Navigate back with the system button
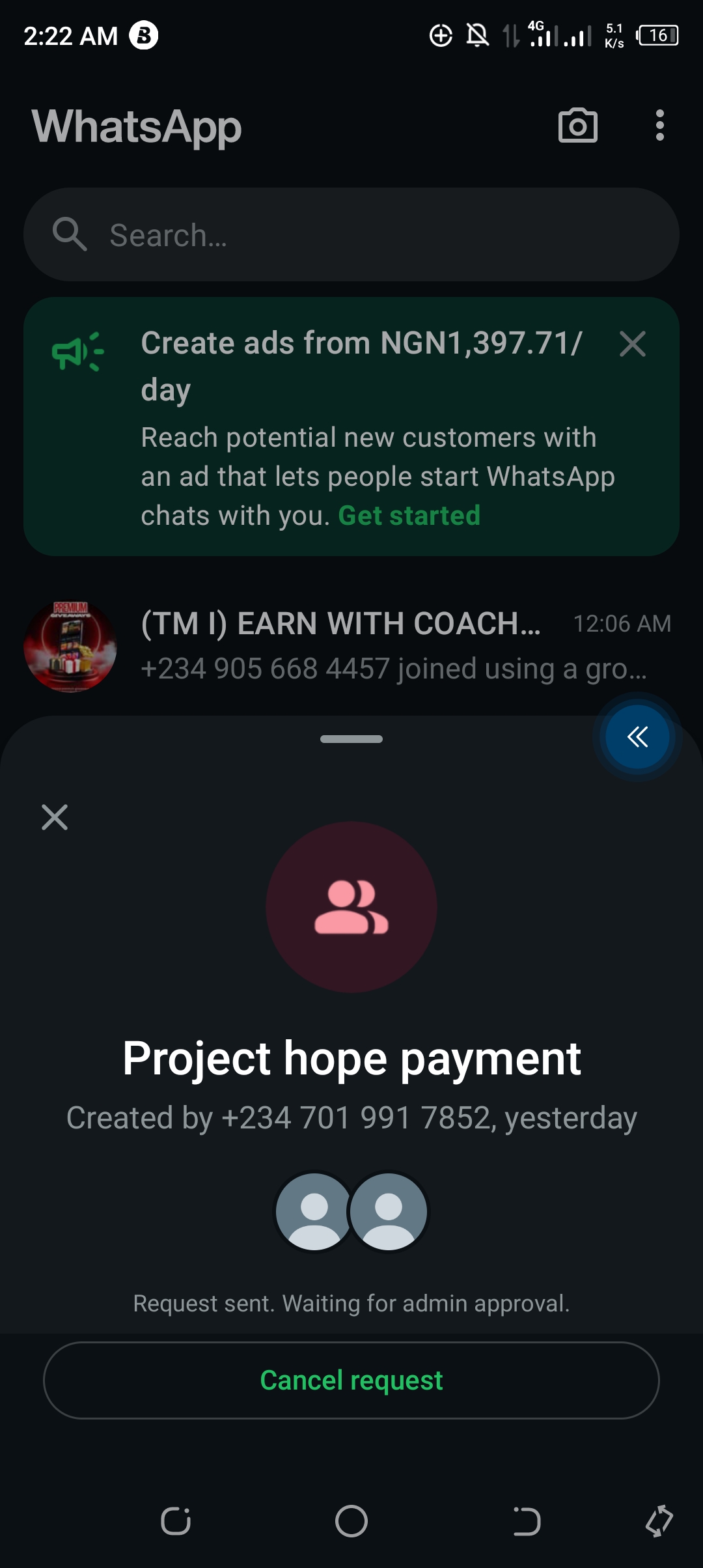 coord(527,1521)
